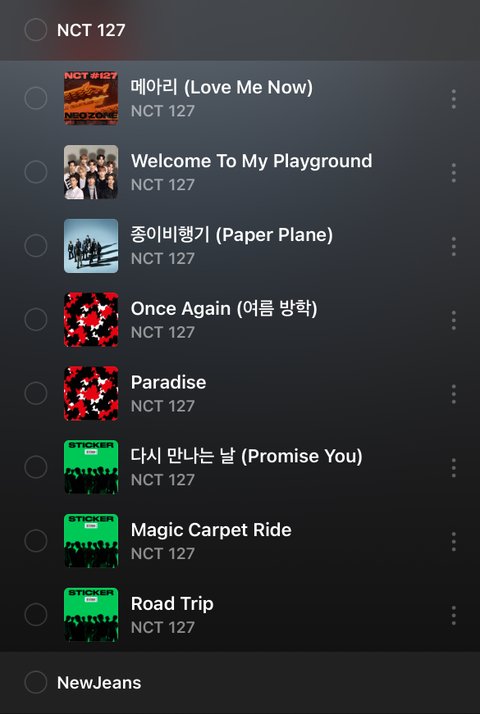Open the three-dot menu for Road Trip
This screenshot has height=714, width=480.
pos(453,615)
